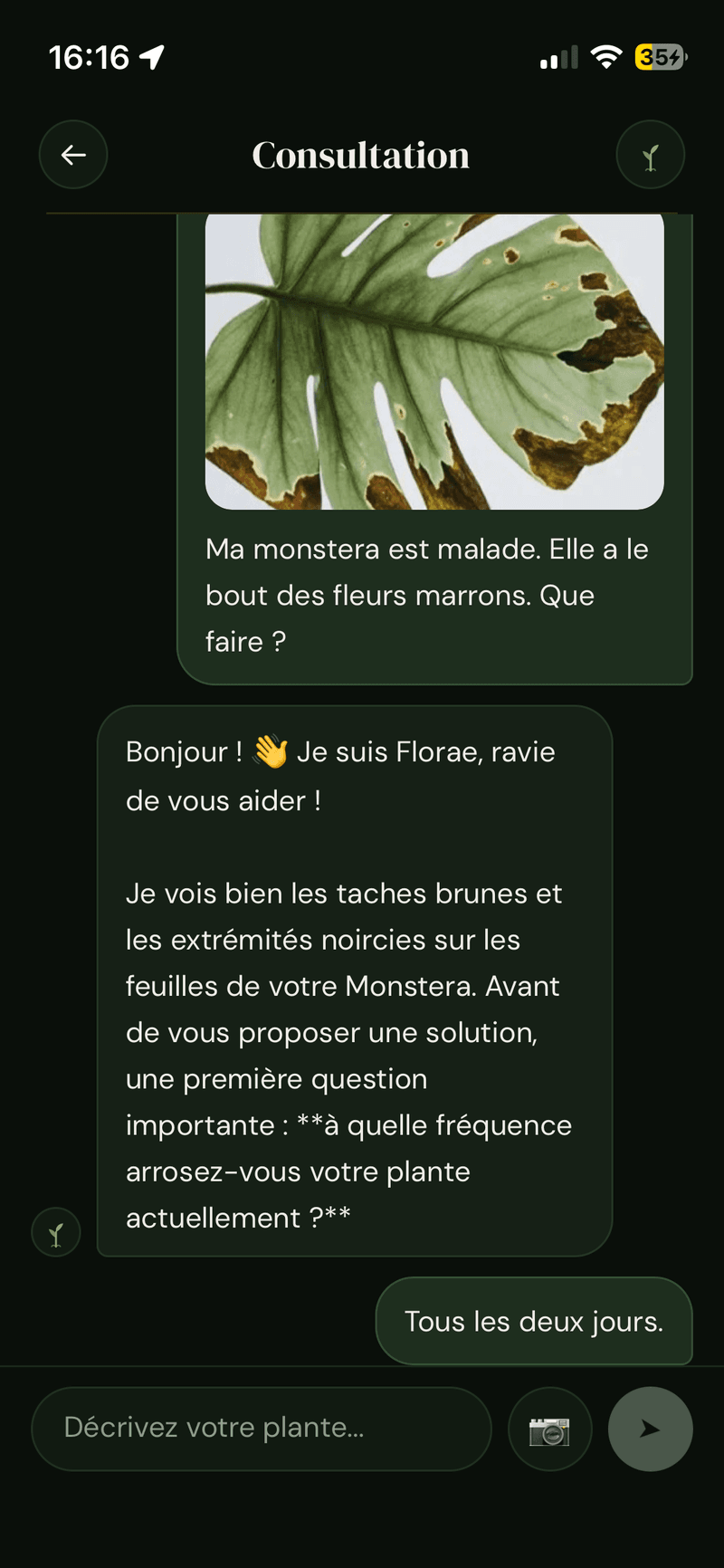Tap the back arrow to leave Consultation
724x1568 pixels.
pos(72,154)
